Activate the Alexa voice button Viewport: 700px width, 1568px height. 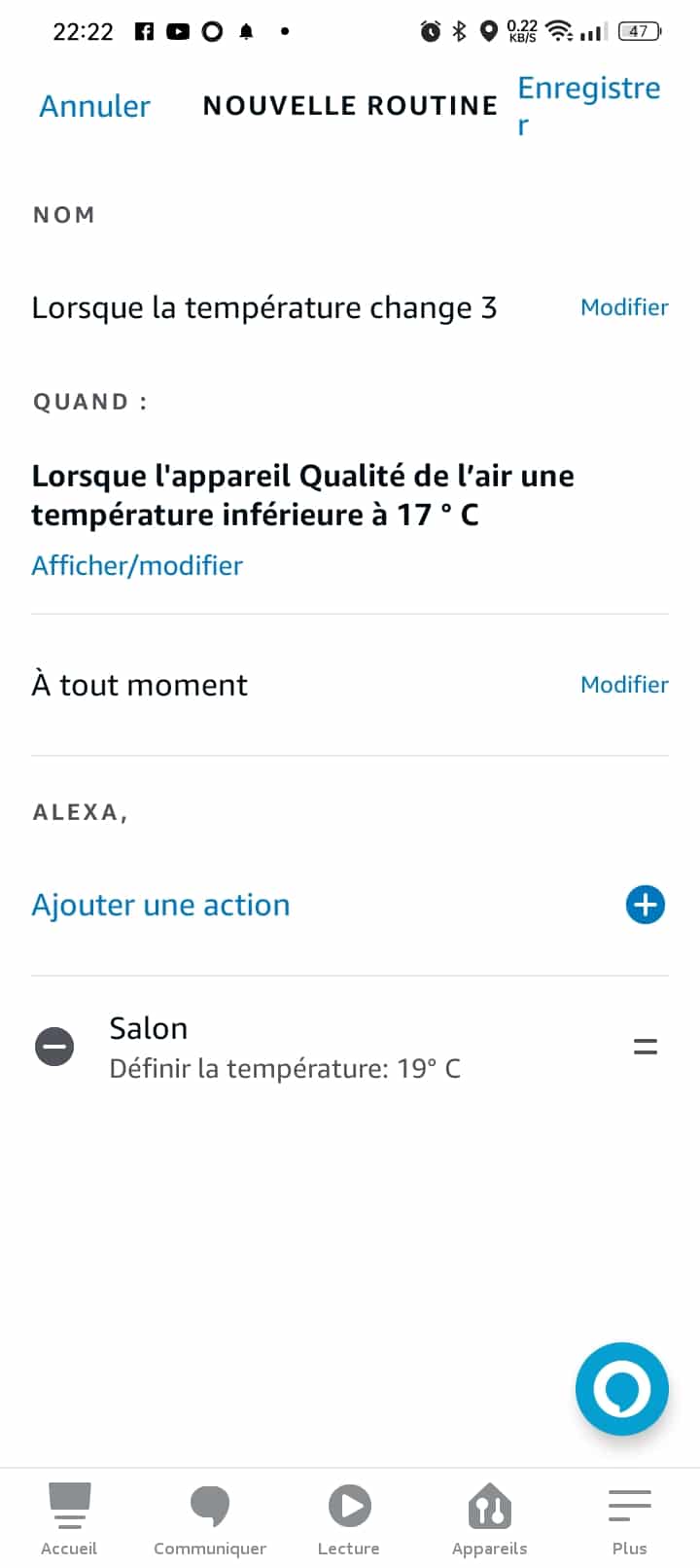(x=622, y=1389)
